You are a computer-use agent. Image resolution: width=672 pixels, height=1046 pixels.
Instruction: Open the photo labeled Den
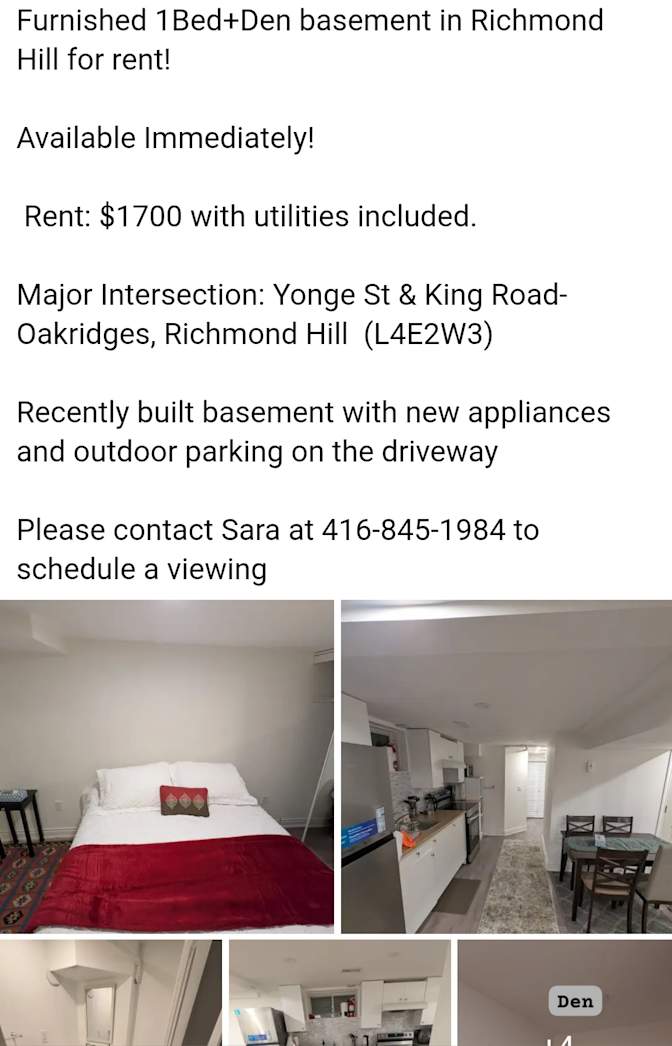point(565,994)
